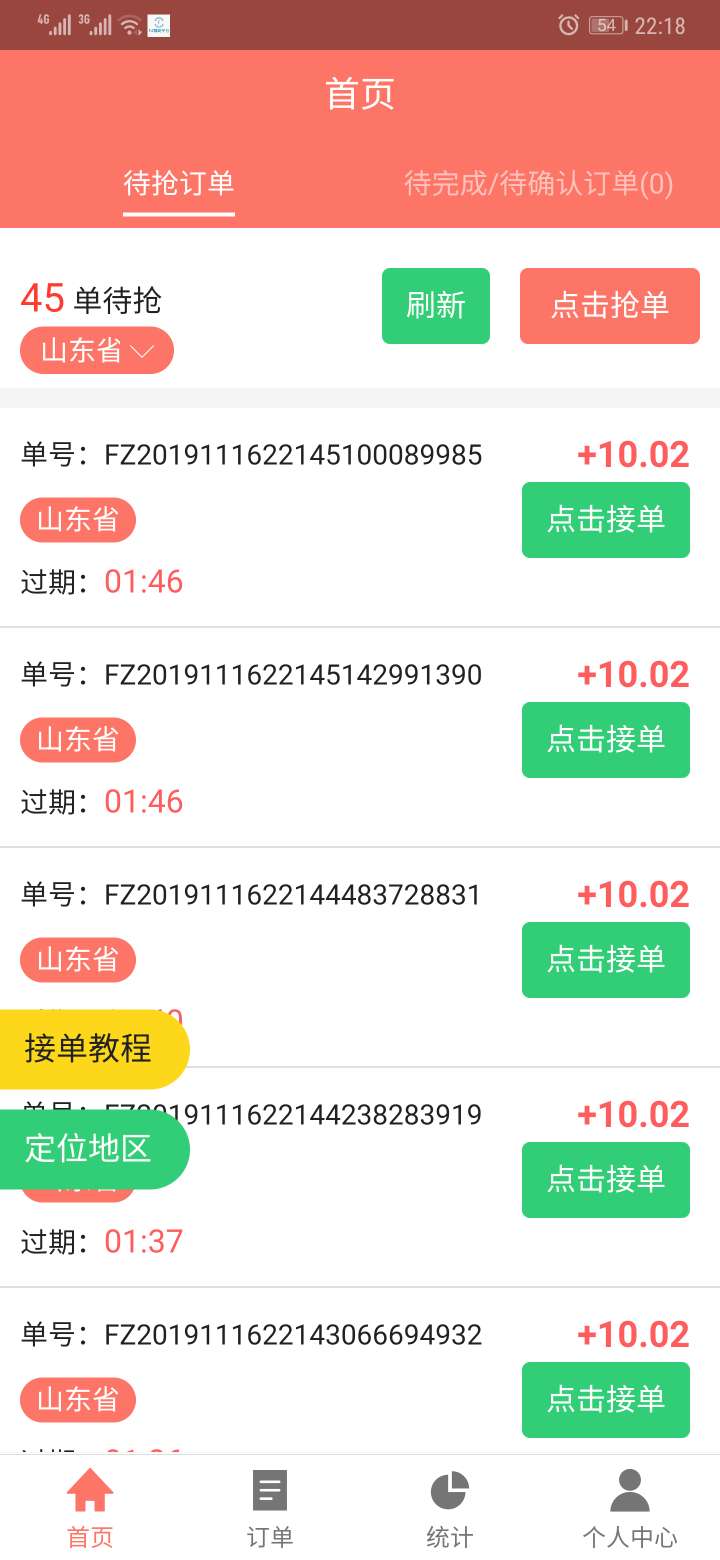Go to the 订单 tab

(x=270, y=1508)
